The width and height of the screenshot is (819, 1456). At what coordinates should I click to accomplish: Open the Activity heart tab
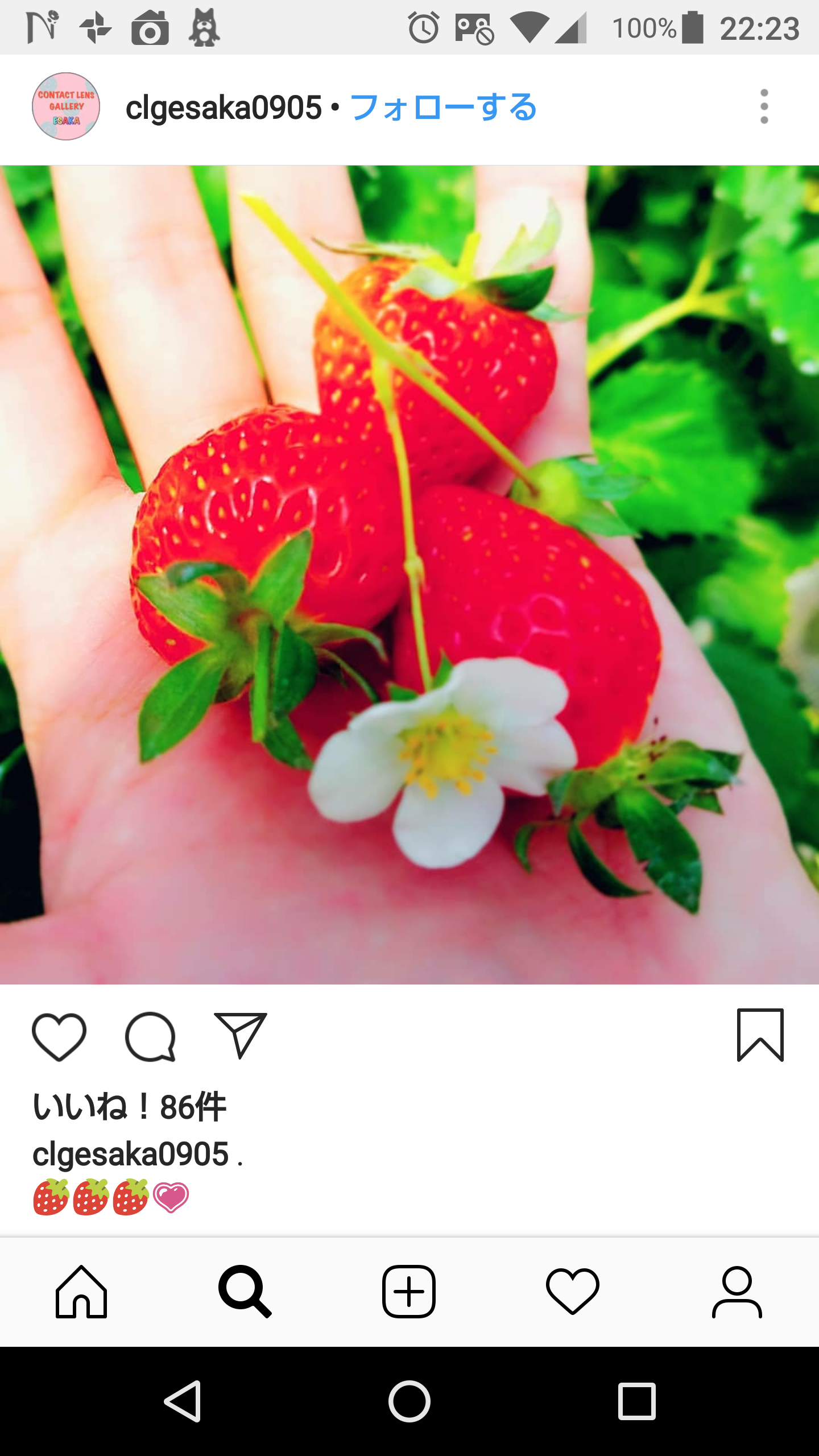(x=573, y=1292)
